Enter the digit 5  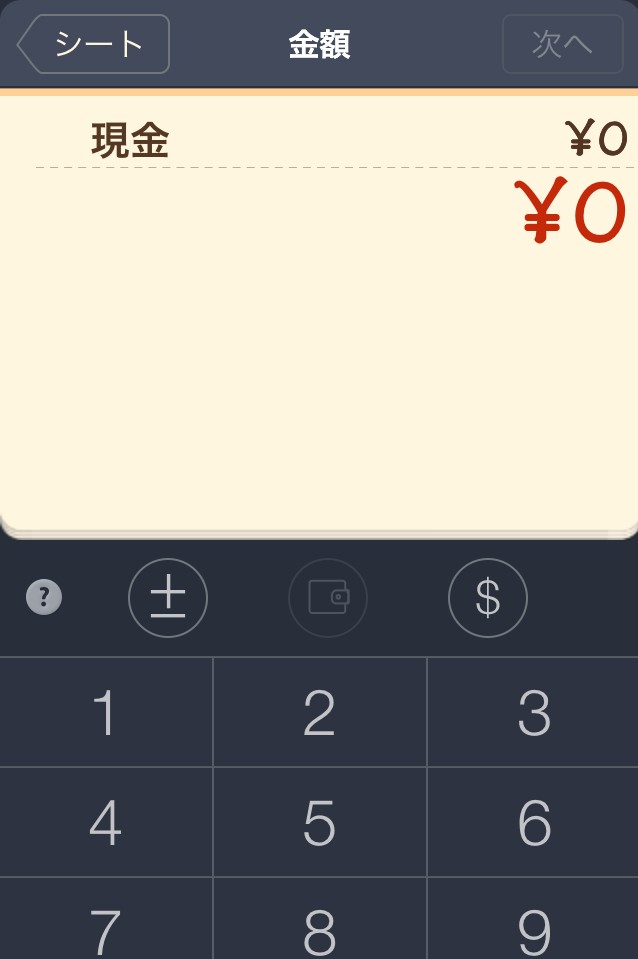click(320, 822)
